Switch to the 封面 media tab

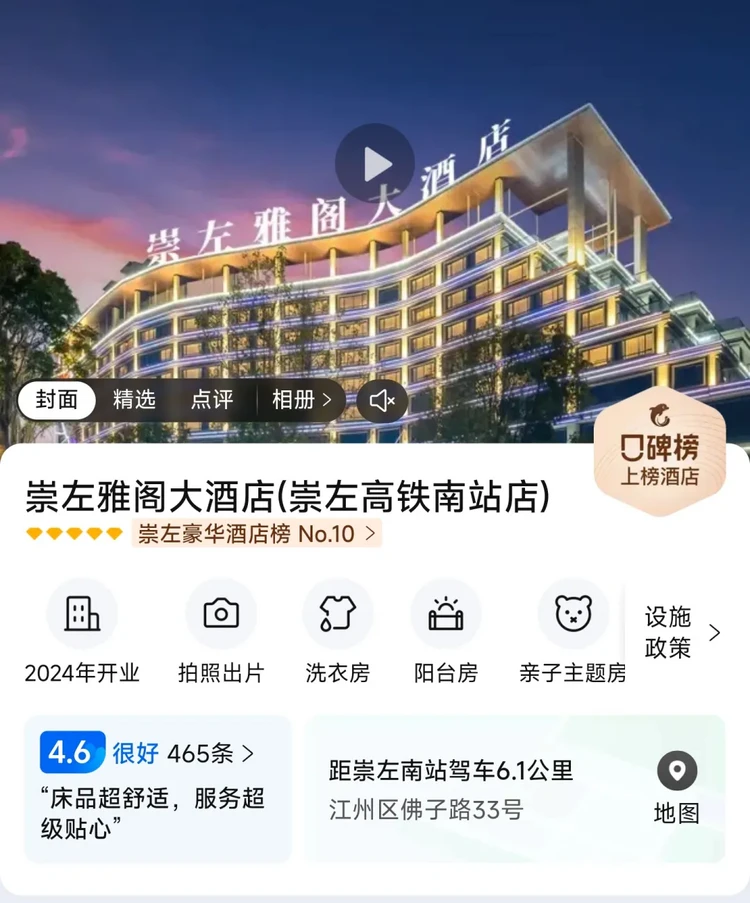57,401
